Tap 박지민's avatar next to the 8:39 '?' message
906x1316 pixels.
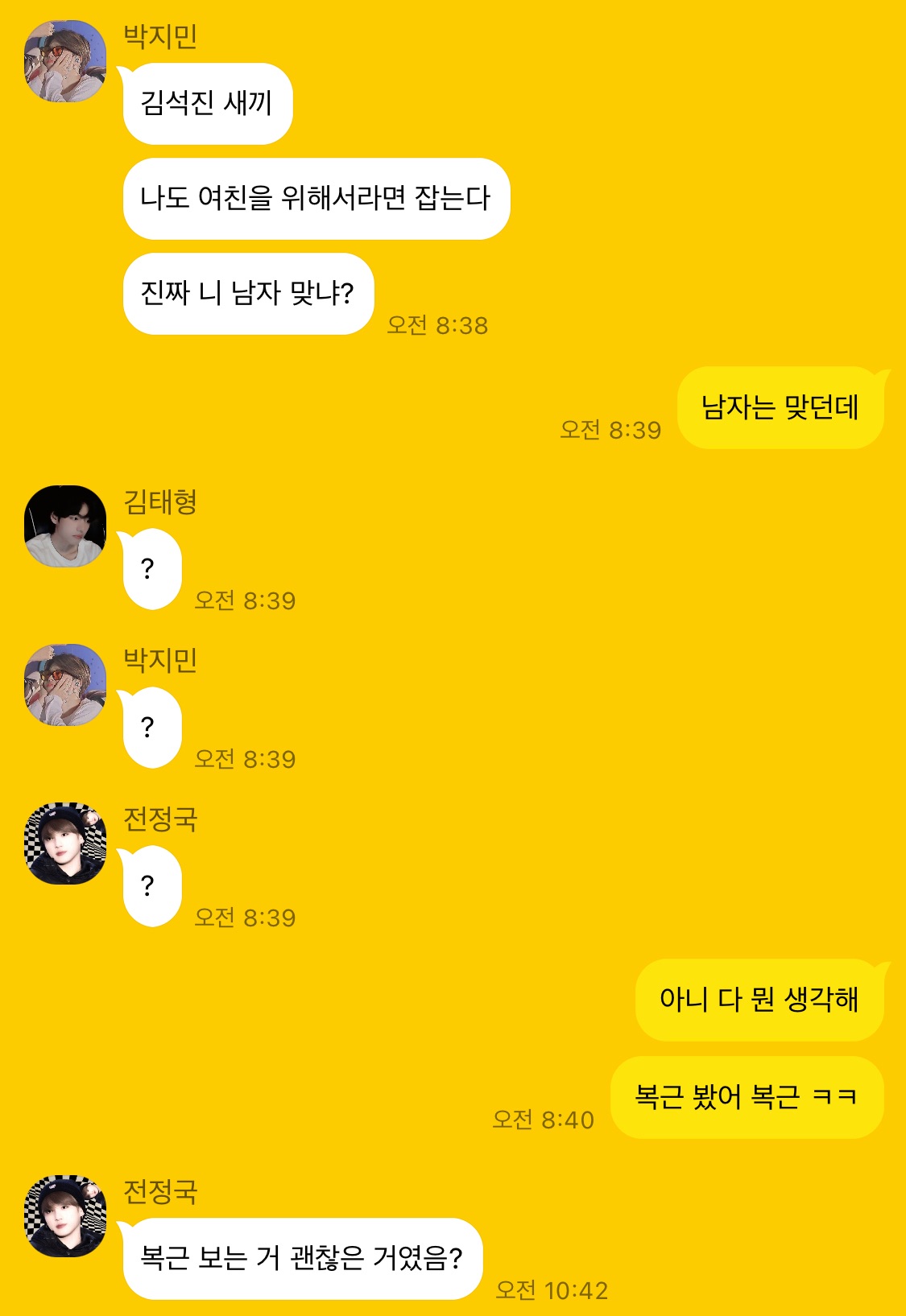pyautogui.click(x=65, y=684)
